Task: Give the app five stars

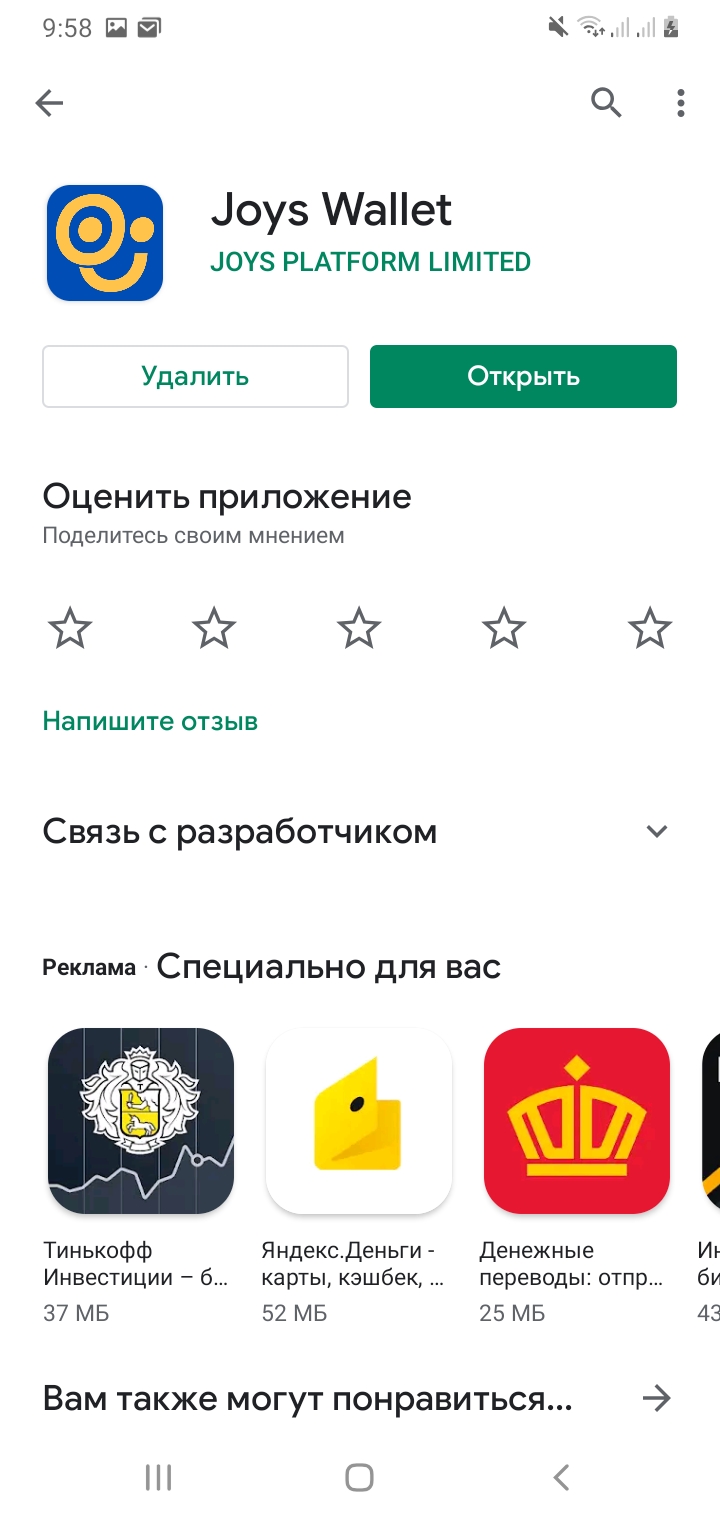Action: click(x=650, y=627)
